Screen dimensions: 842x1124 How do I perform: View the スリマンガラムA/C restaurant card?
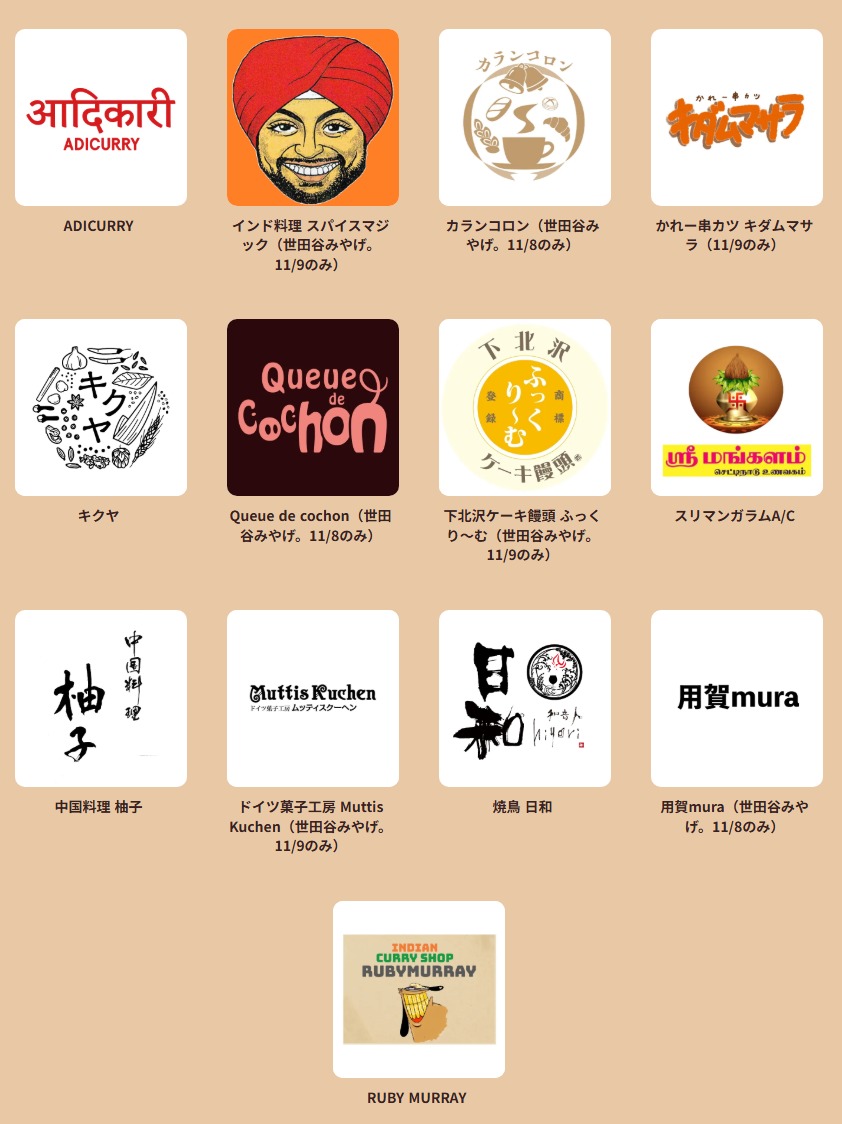pos(737,408)
